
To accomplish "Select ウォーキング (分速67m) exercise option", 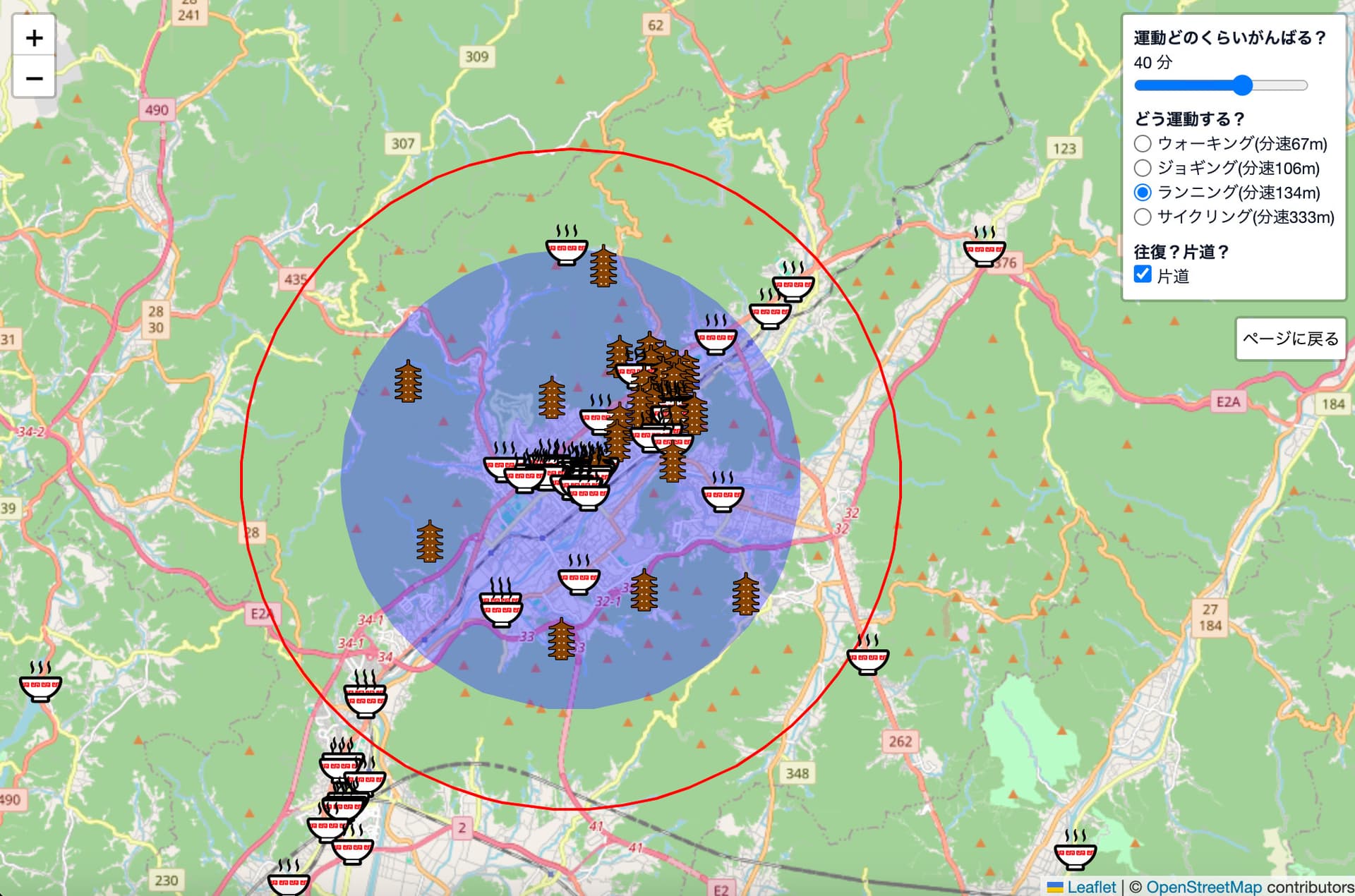I will [x=1143, y=144].
